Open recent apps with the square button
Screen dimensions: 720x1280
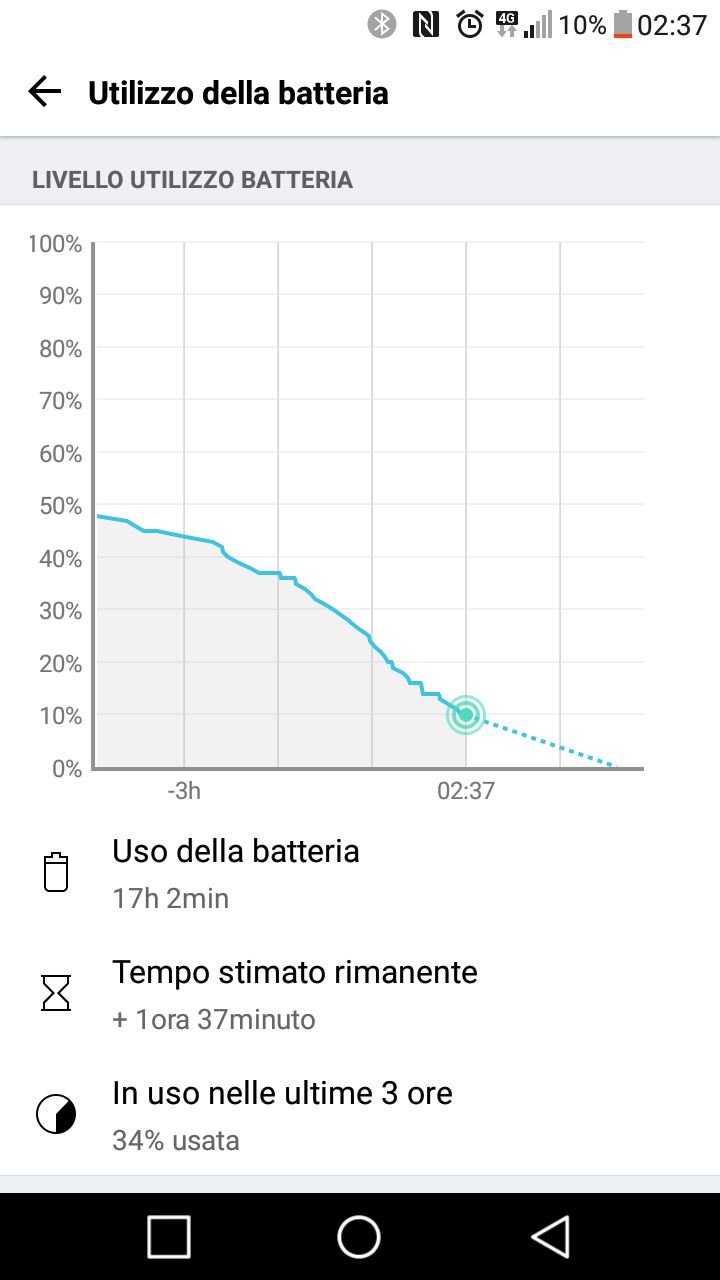coord(169,1236)
